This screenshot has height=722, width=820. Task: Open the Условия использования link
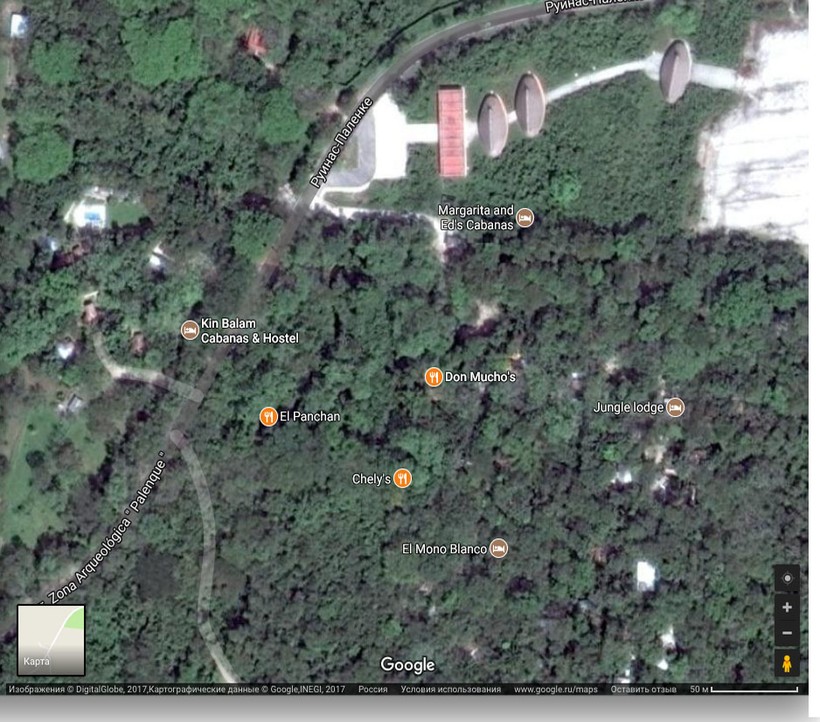point(450,689)
